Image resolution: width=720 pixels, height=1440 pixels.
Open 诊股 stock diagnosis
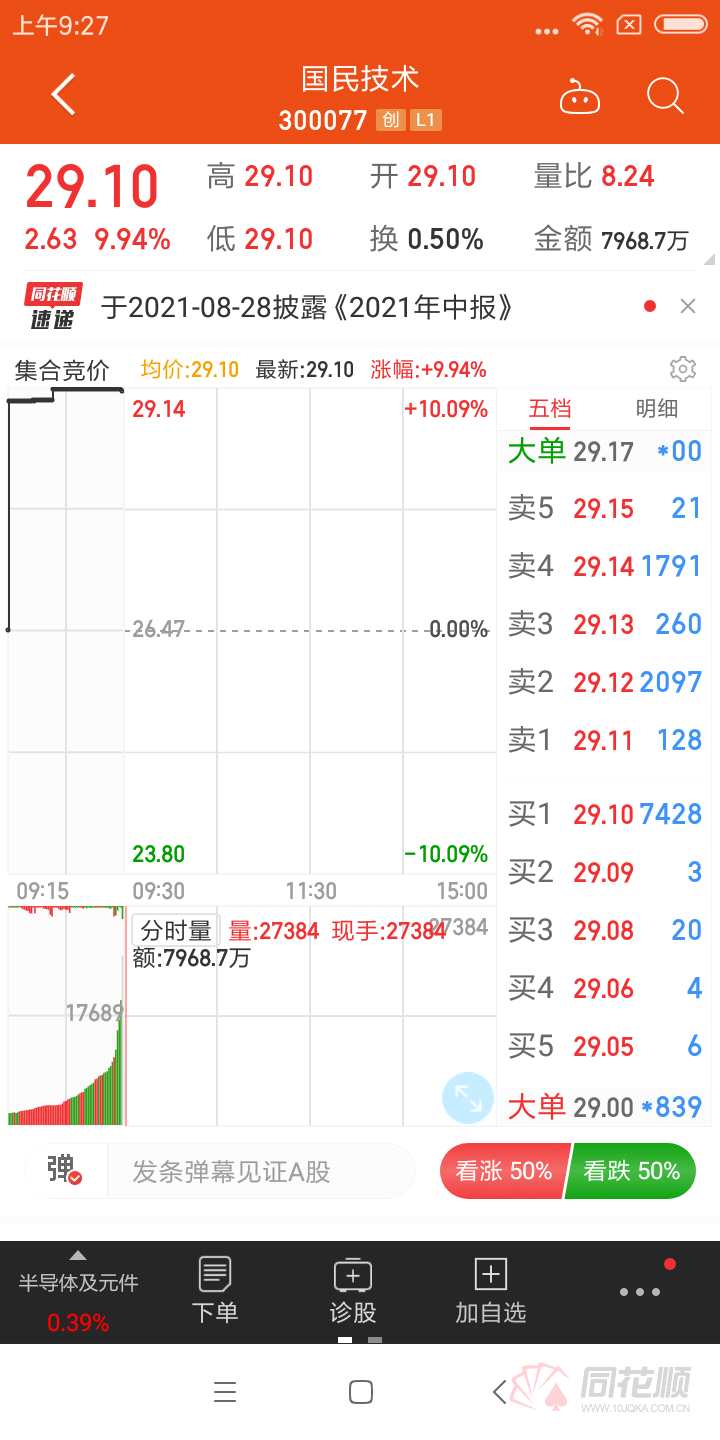[352, 1290]
